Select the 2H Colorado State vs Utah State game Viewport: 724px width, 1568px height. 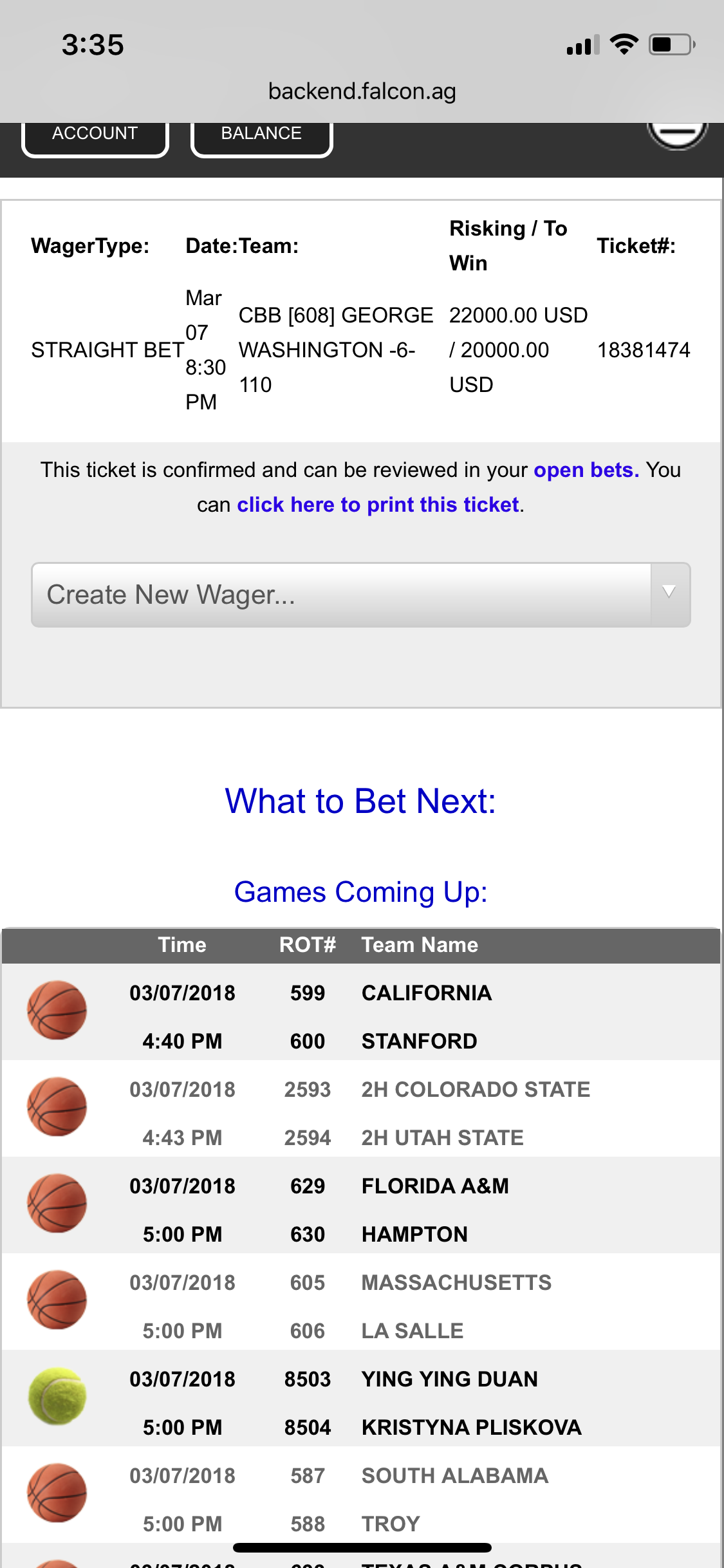(x=361, y=1108)
